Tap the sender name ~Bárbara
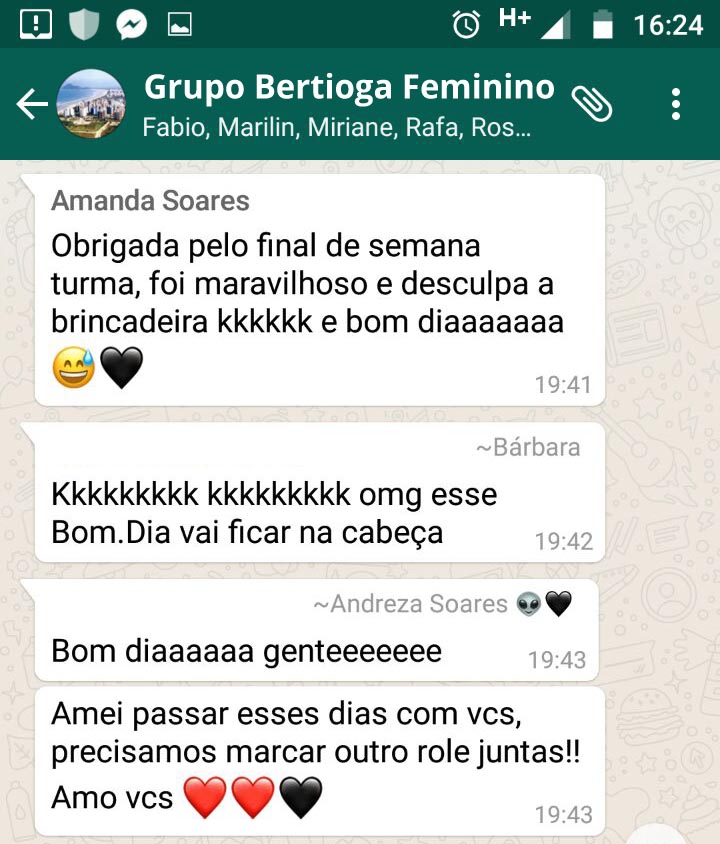This screenshot has width=720, height=844. [x=527, y=447]
